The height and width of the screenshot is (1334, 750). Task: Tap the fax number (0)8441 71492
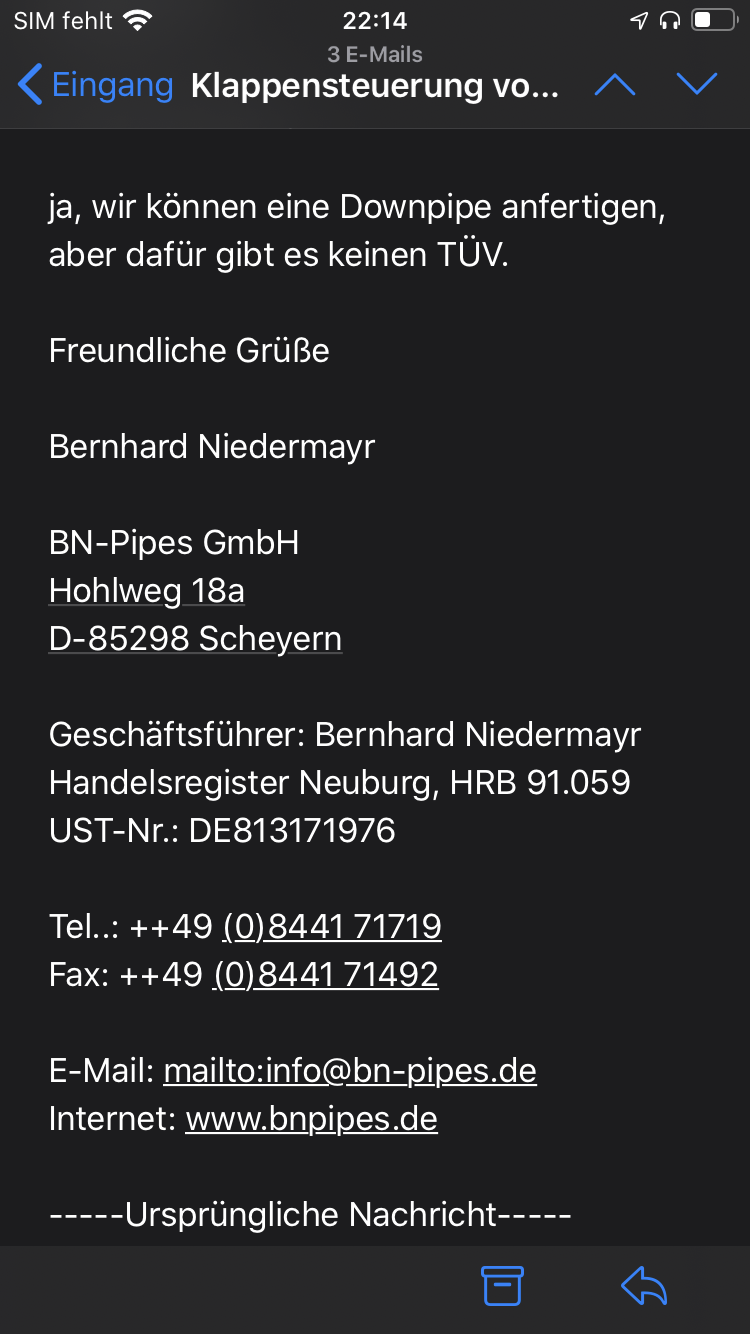coord(326,975)
